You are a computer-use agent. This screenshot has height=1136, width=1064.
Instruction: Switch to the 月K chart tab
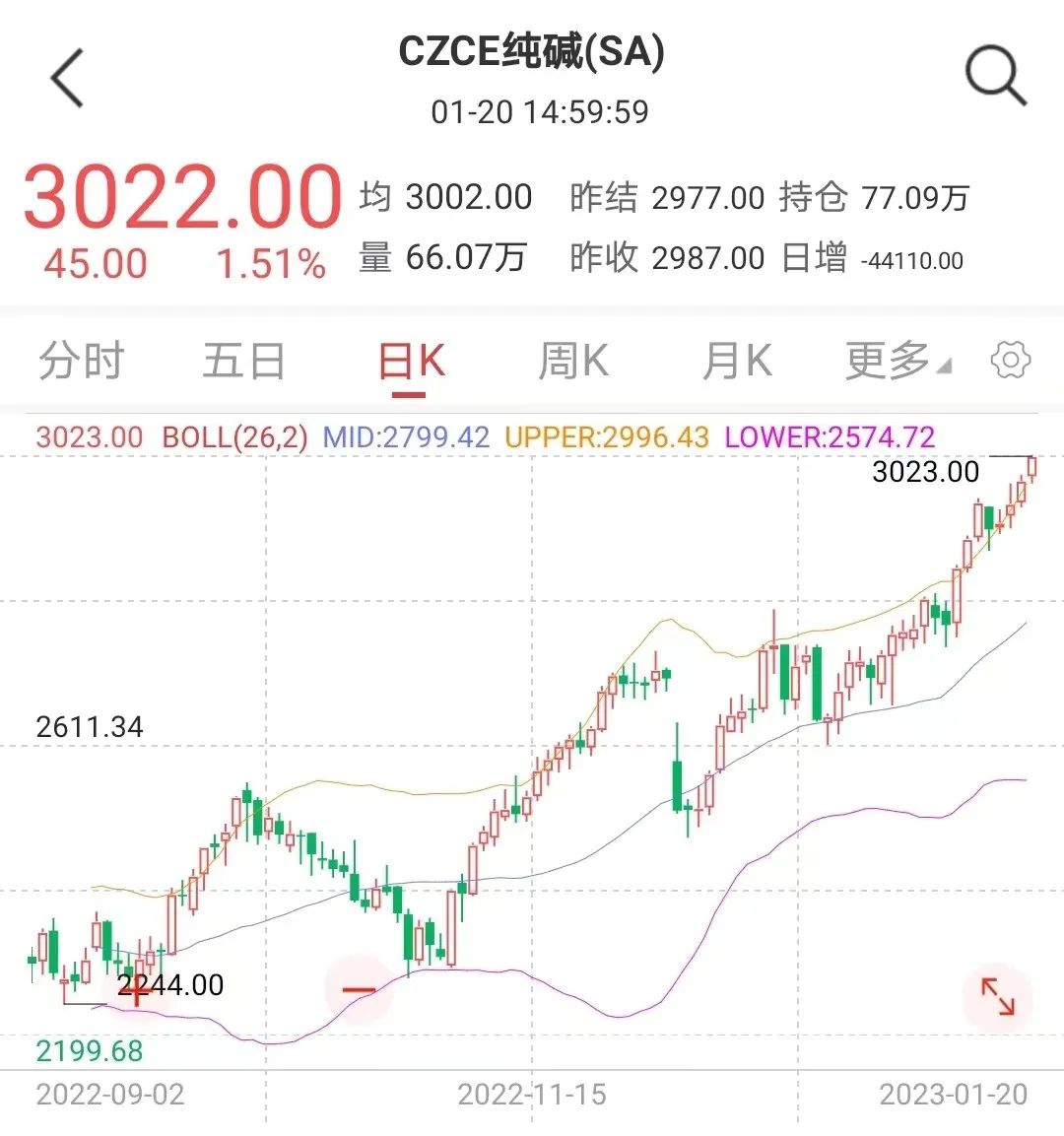tap(737, 361)
